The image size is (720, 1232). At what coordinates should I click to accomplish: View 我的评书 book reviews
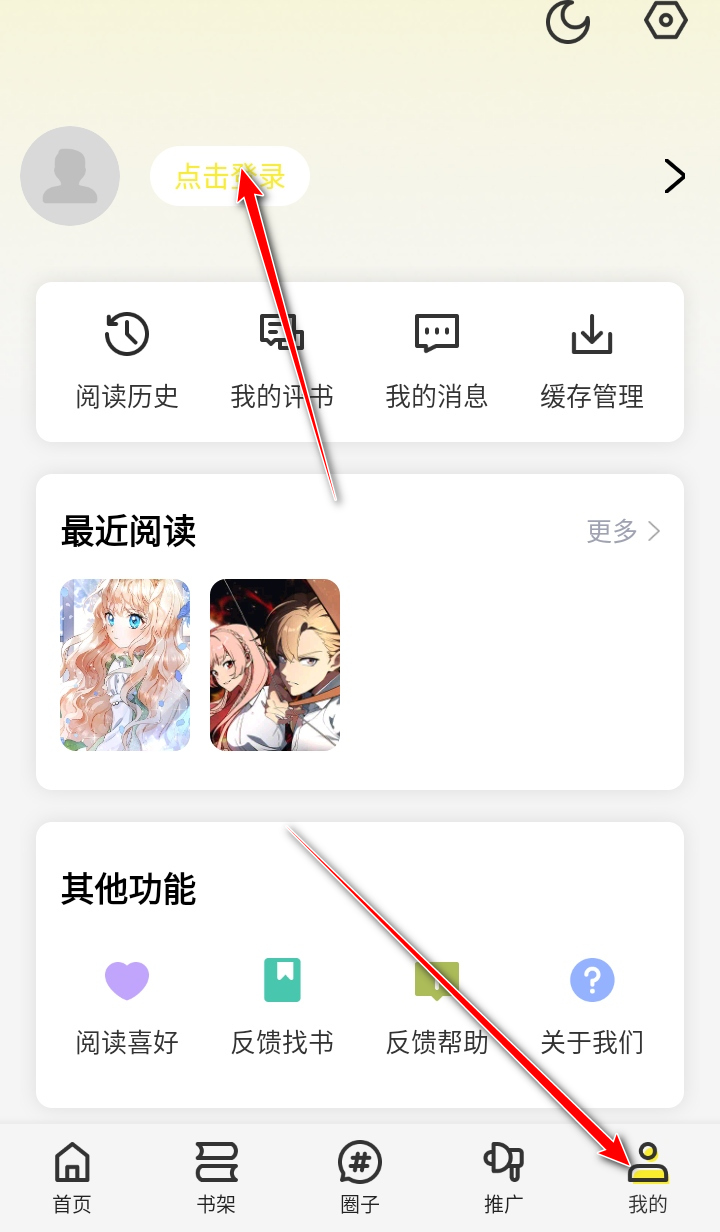pyautogui.click(x=282, y=360)
